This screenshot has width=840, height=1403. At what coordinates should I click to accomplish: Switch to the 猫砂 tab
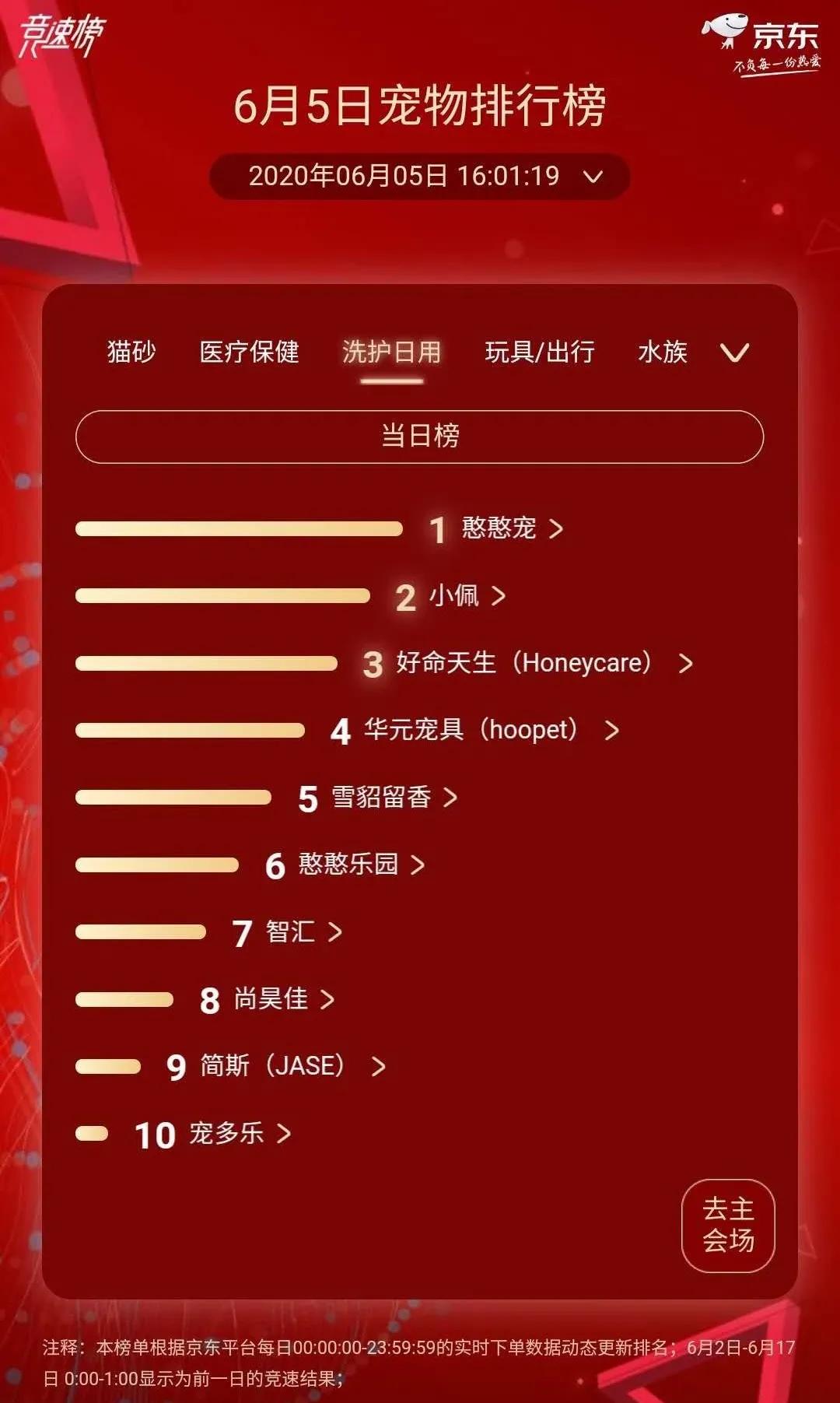(x=131, y=353)
